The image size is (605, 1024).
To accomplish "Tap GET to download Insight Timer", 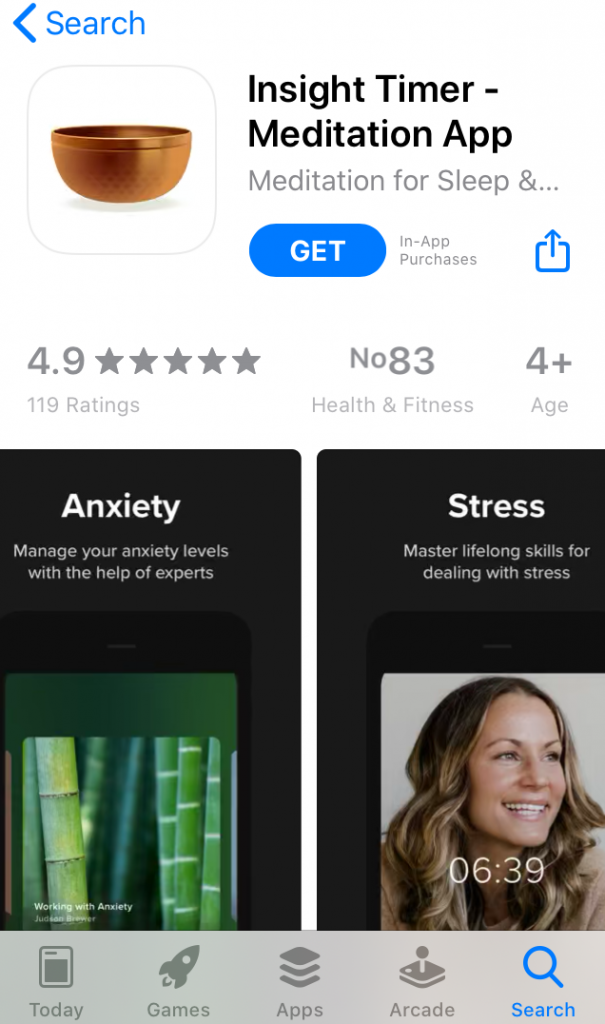I will [x=317, y=250].
